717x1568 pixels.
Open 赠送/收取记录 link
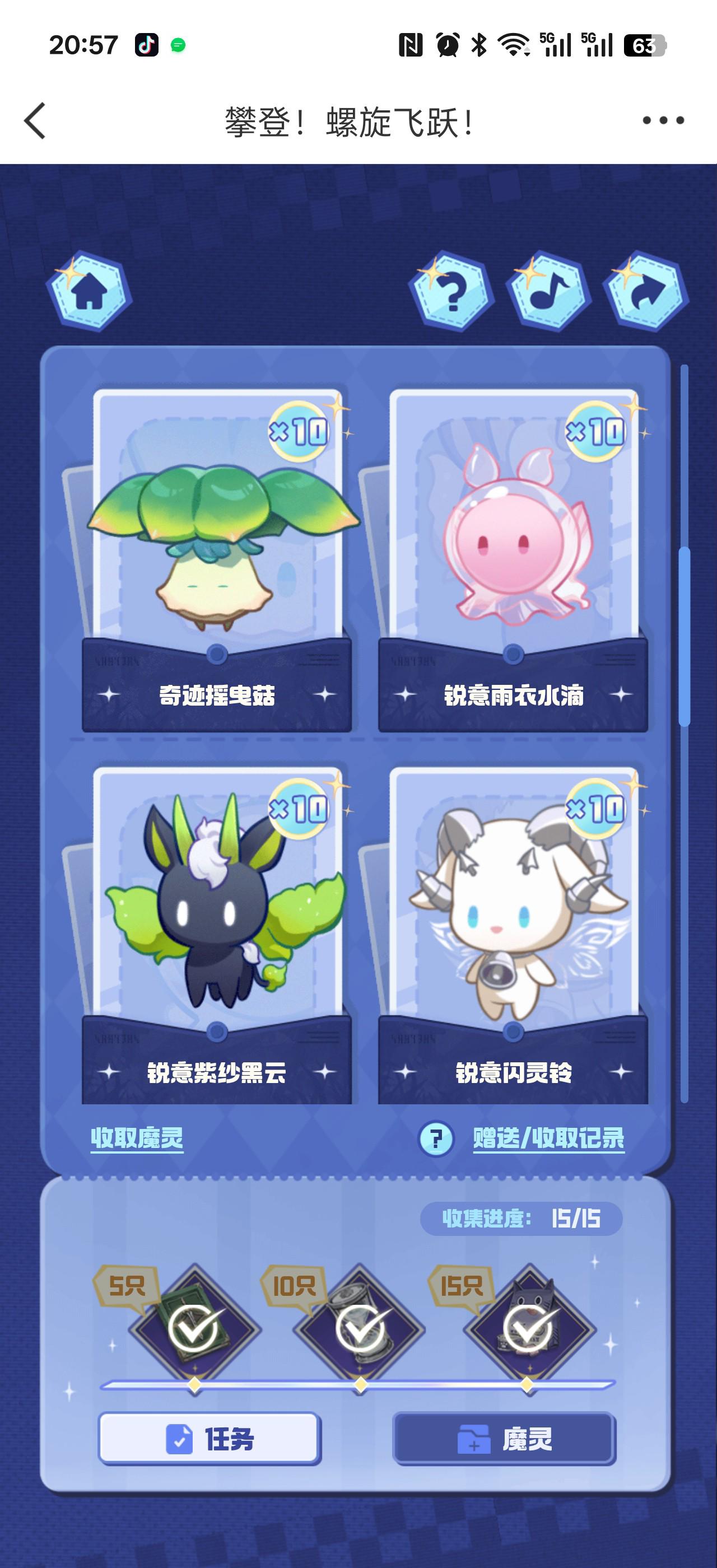click(548, 1138)
